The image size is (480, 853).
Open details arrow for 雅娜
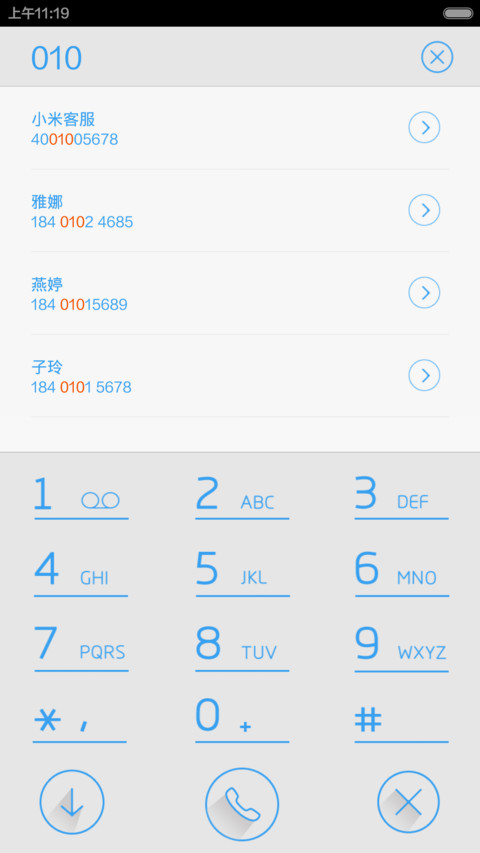click(424, 210)
